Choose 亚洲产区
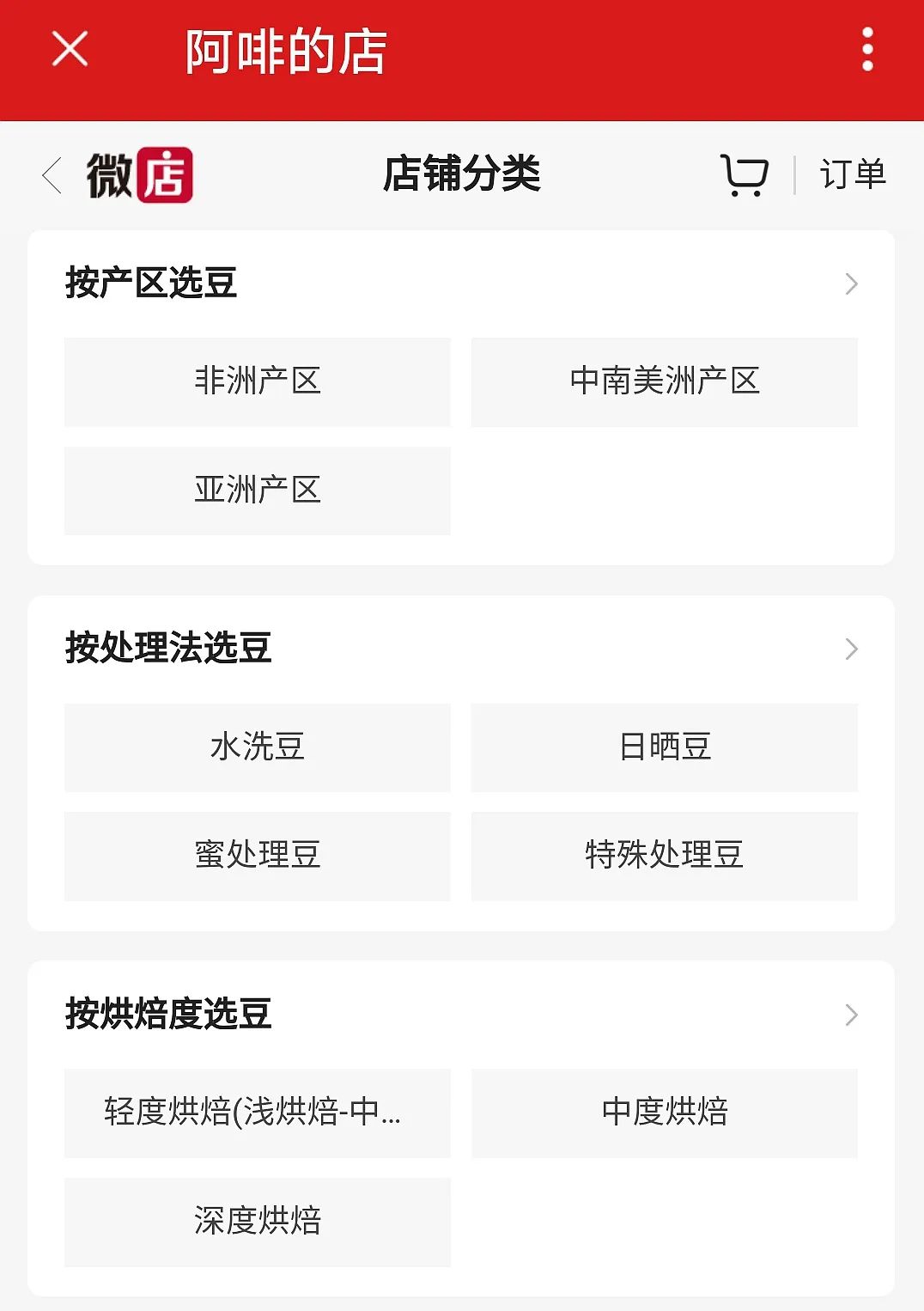This screenshot has width=924, height=1311. coord(257,491)
